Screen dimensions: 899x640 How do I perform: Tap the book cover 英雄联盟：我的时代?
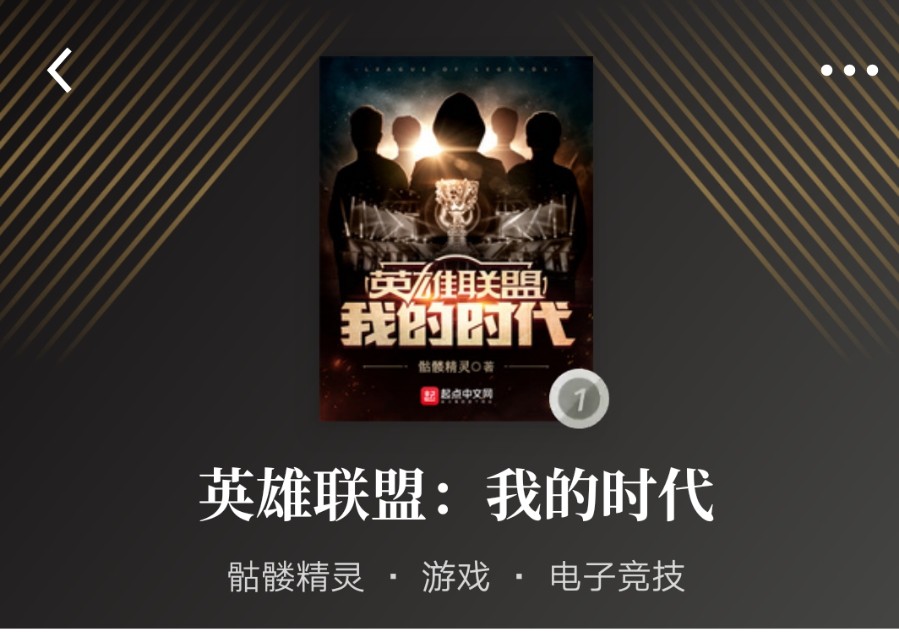coord(456,238)
